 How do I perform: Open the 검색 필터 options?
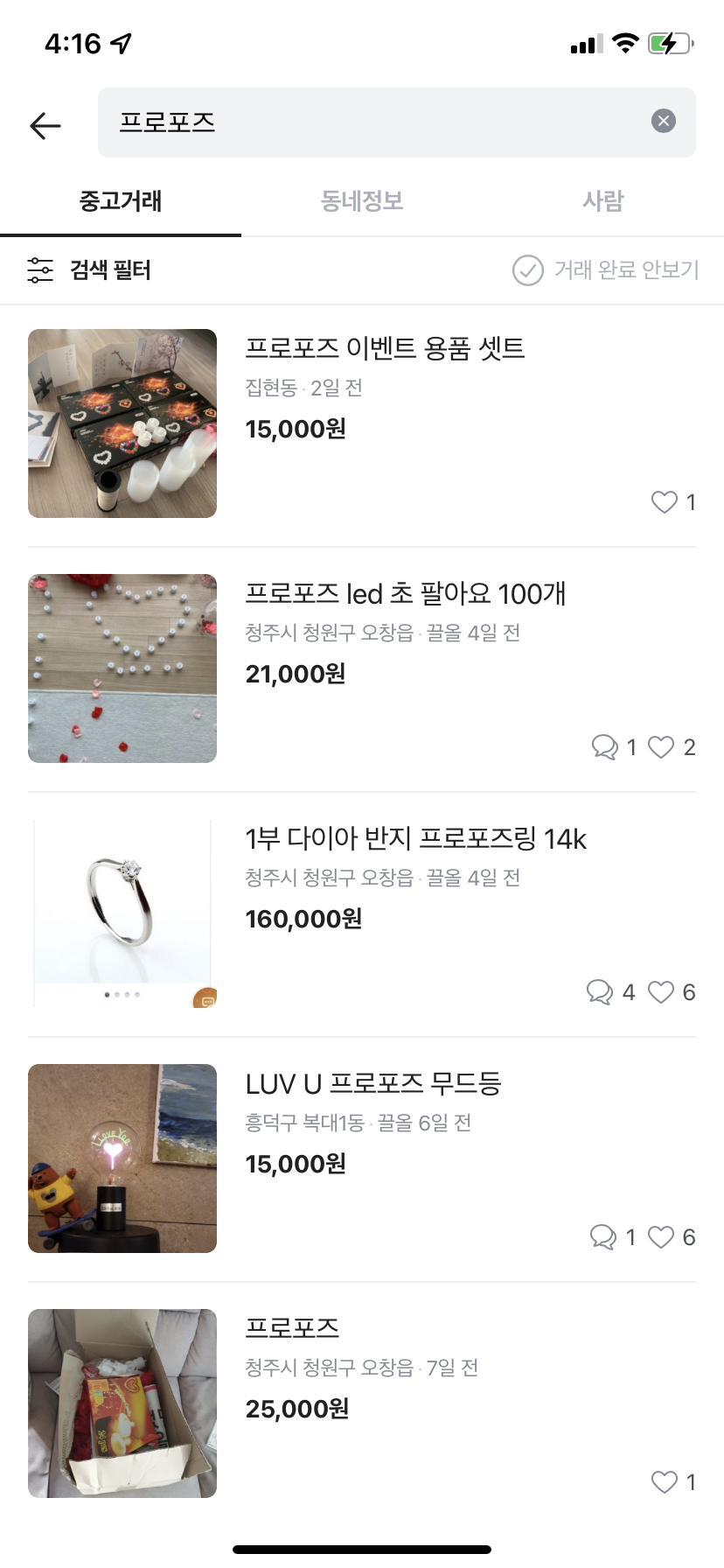(89, 270)
